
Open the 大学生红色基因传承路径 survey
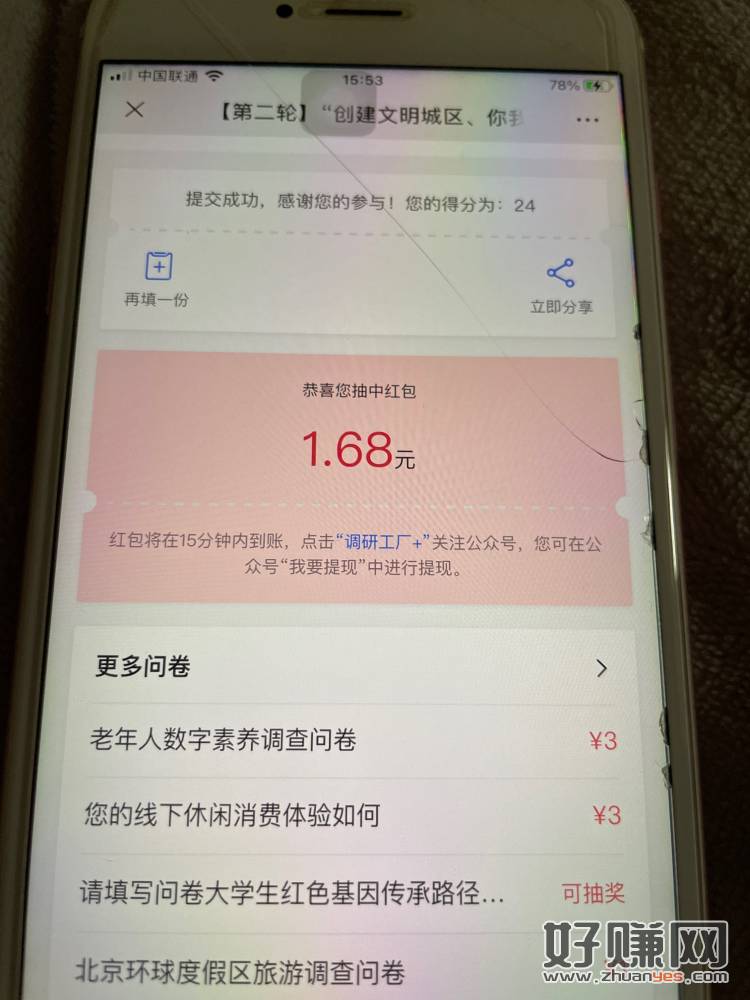292,893
